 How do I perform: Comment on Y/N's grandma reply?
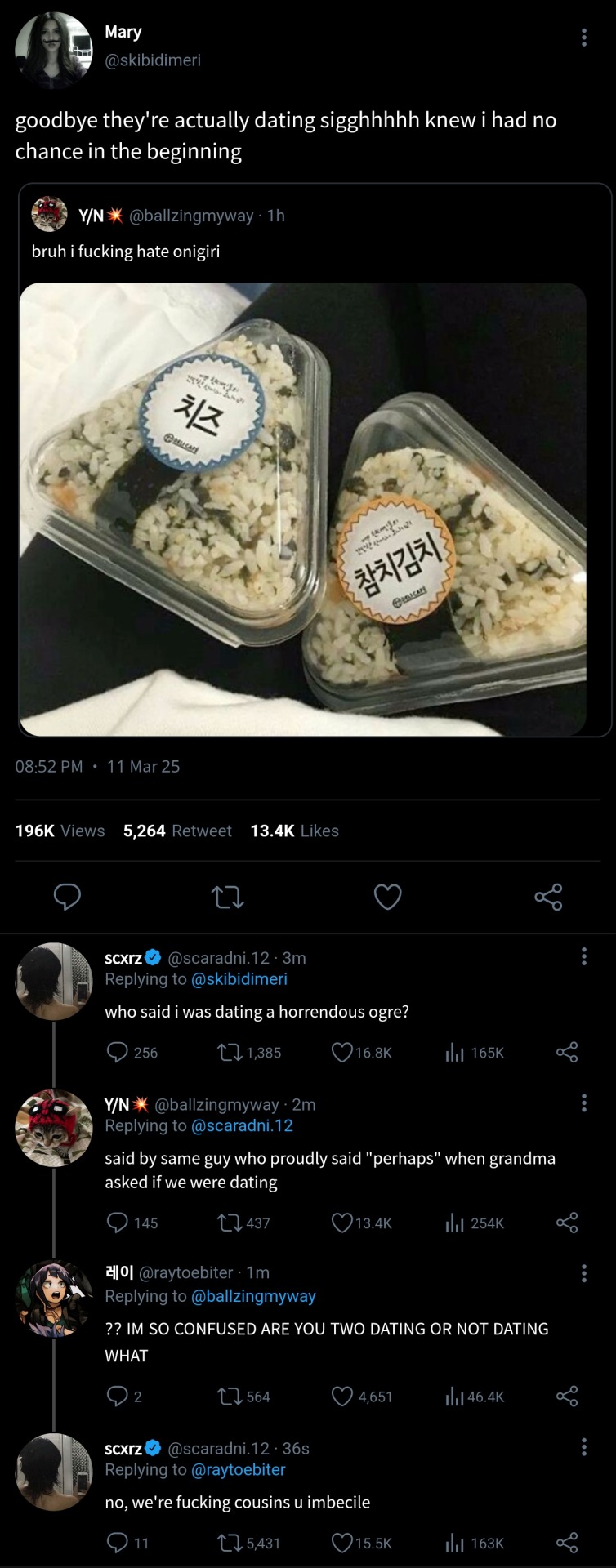(118, 1223)
